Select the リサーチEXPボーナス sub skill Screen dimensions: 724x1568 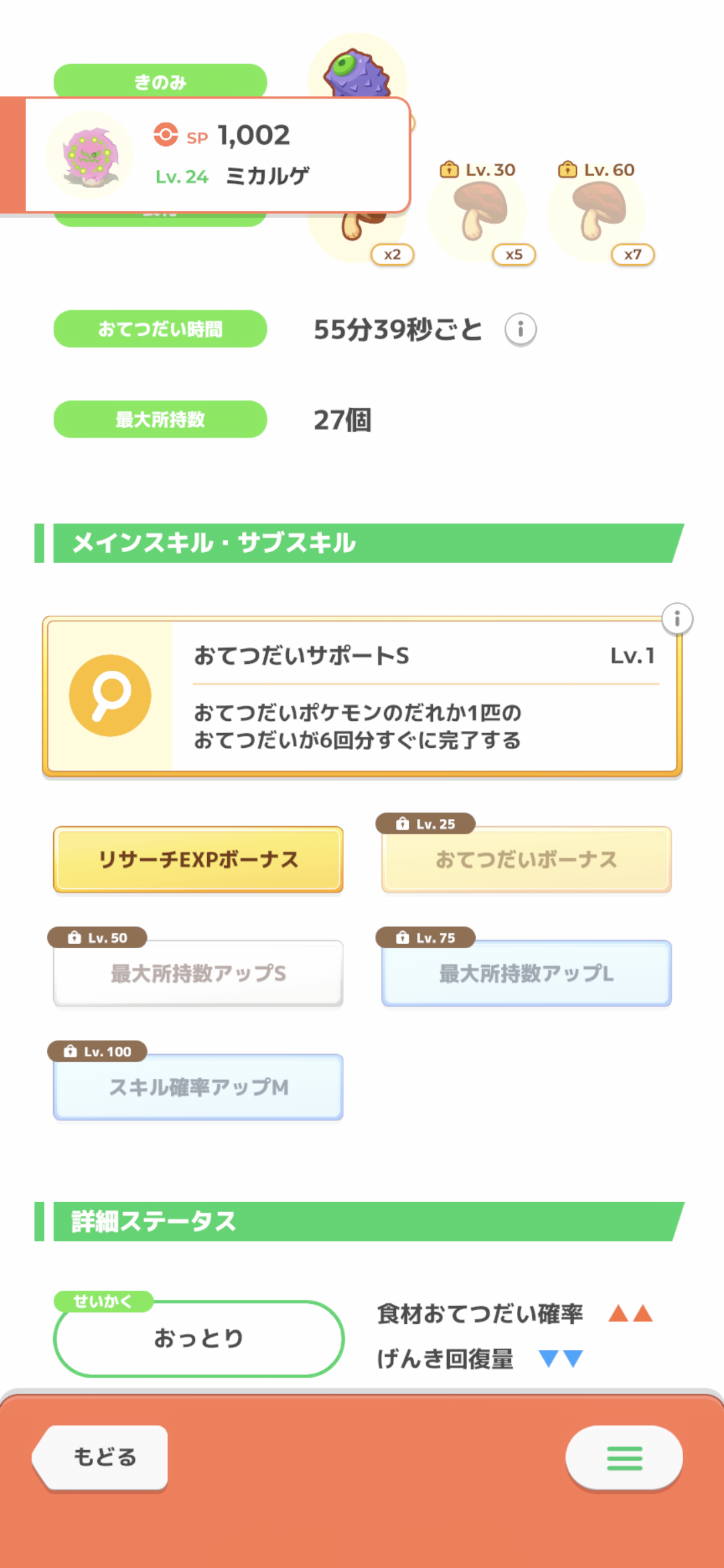click(x=198, y=859)
